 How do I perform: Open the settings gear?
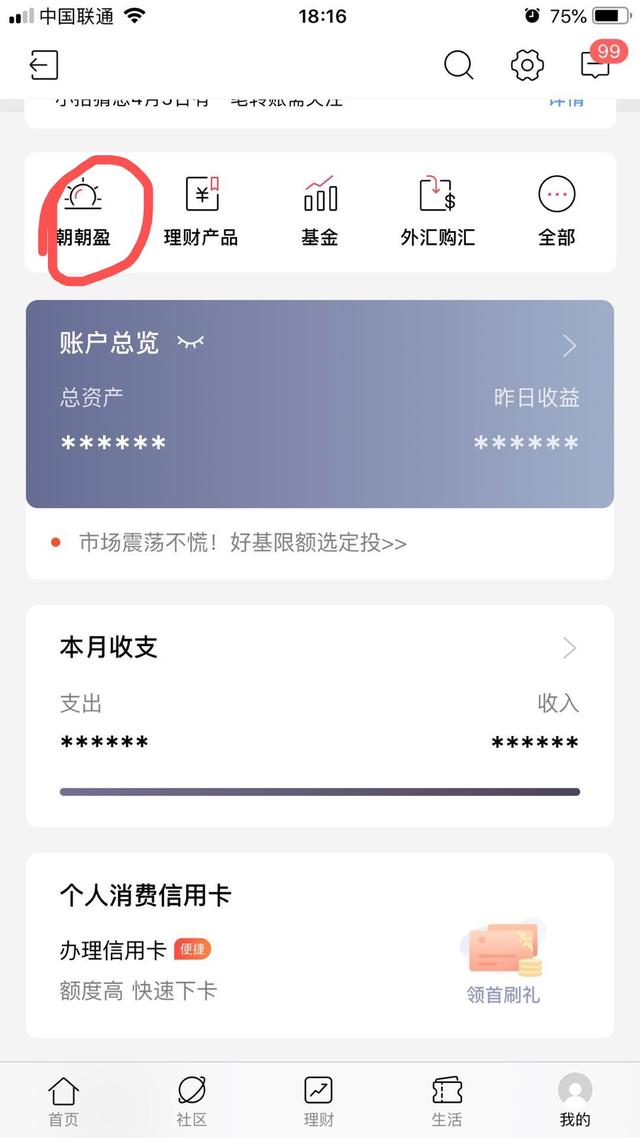[x=527, y=66]
